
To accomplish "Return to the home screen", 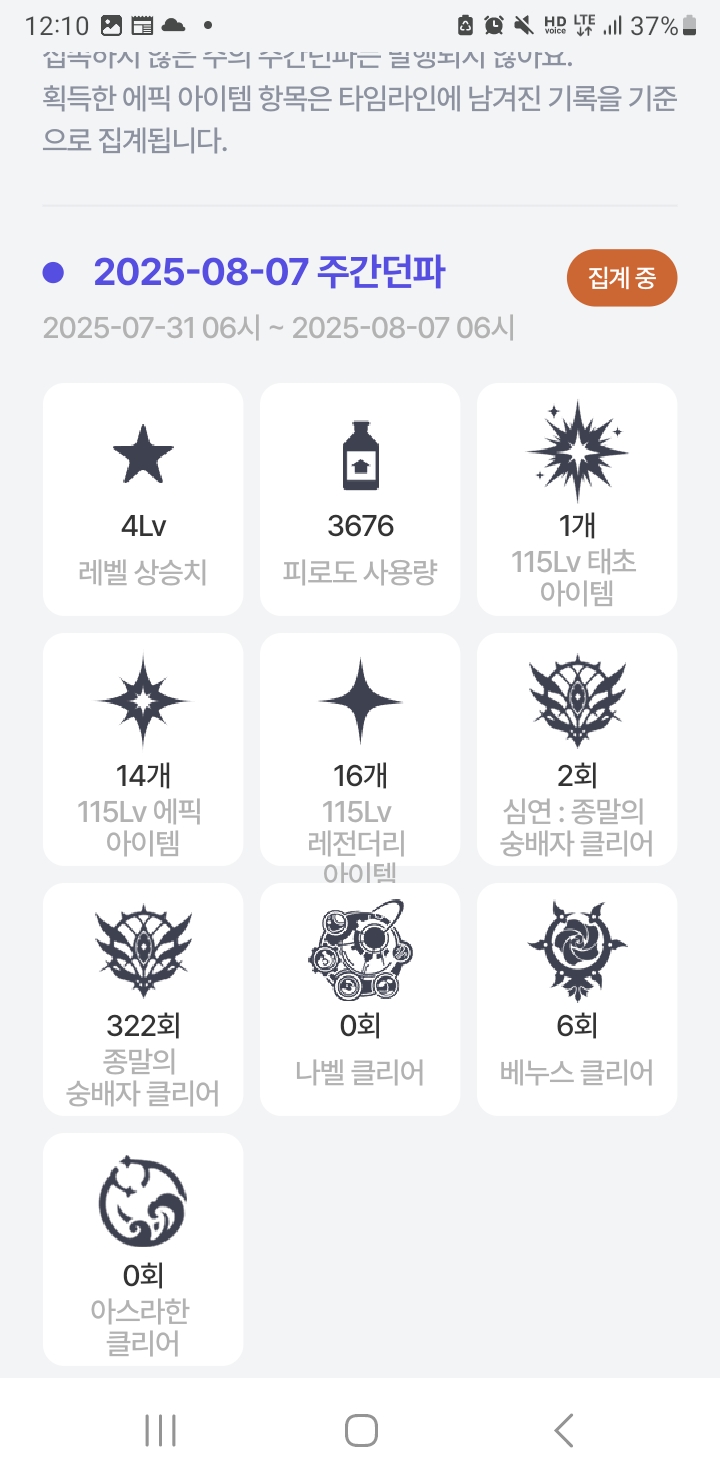I will tap(360, 1430).
